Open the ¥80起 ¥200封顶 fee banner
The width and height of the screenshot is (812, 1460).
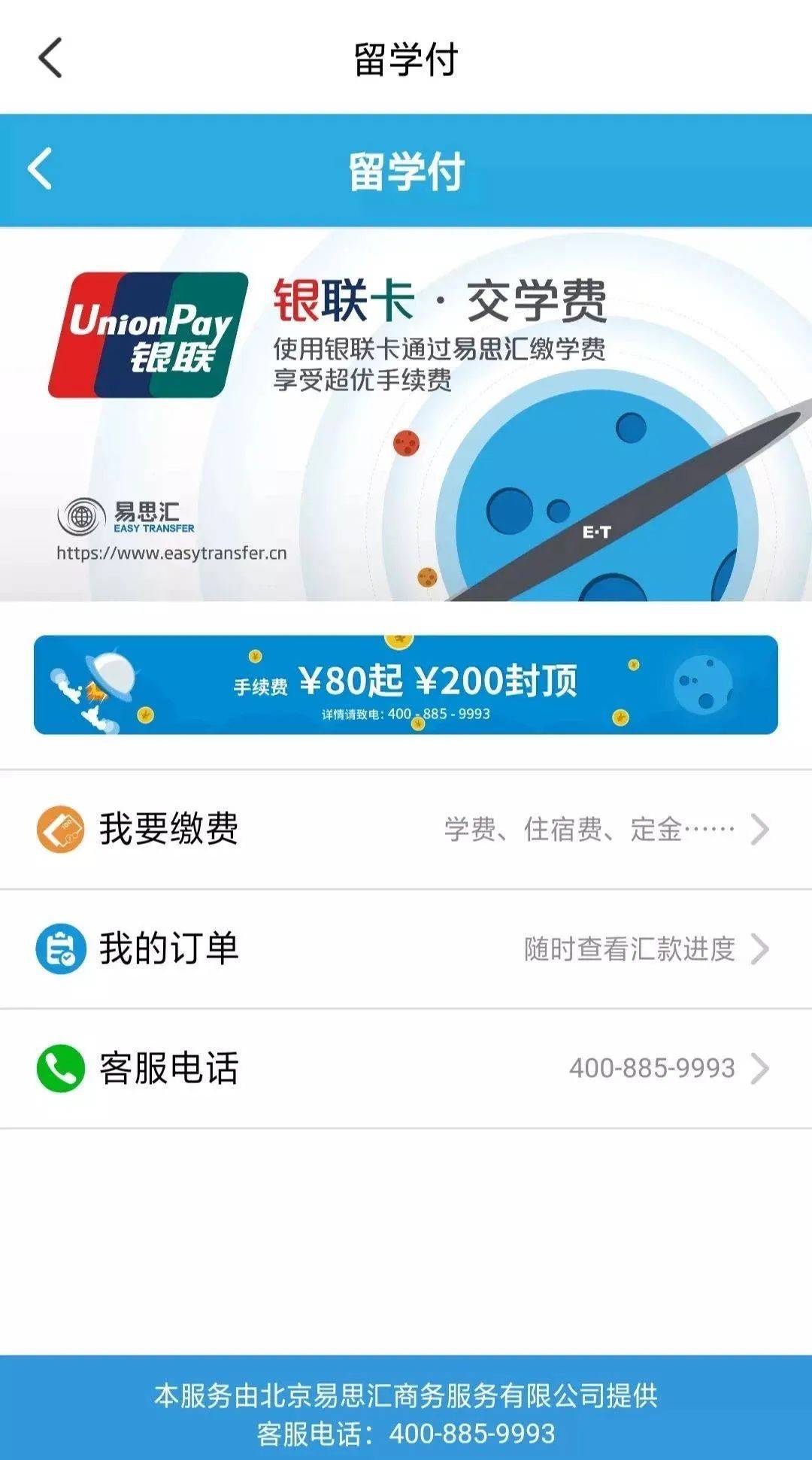(406, 684)
